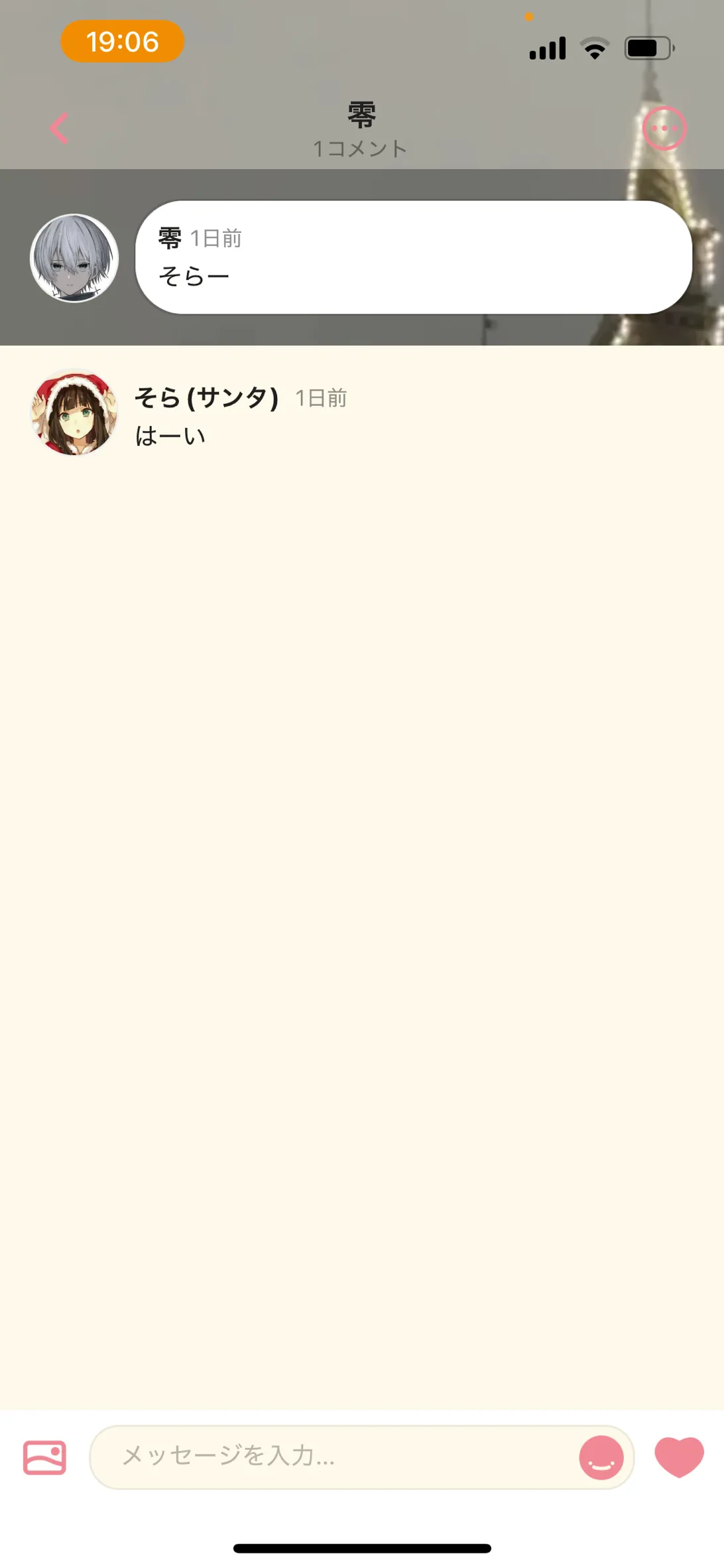
Task: Send a heart reaction
Action: click(679, 1457)
